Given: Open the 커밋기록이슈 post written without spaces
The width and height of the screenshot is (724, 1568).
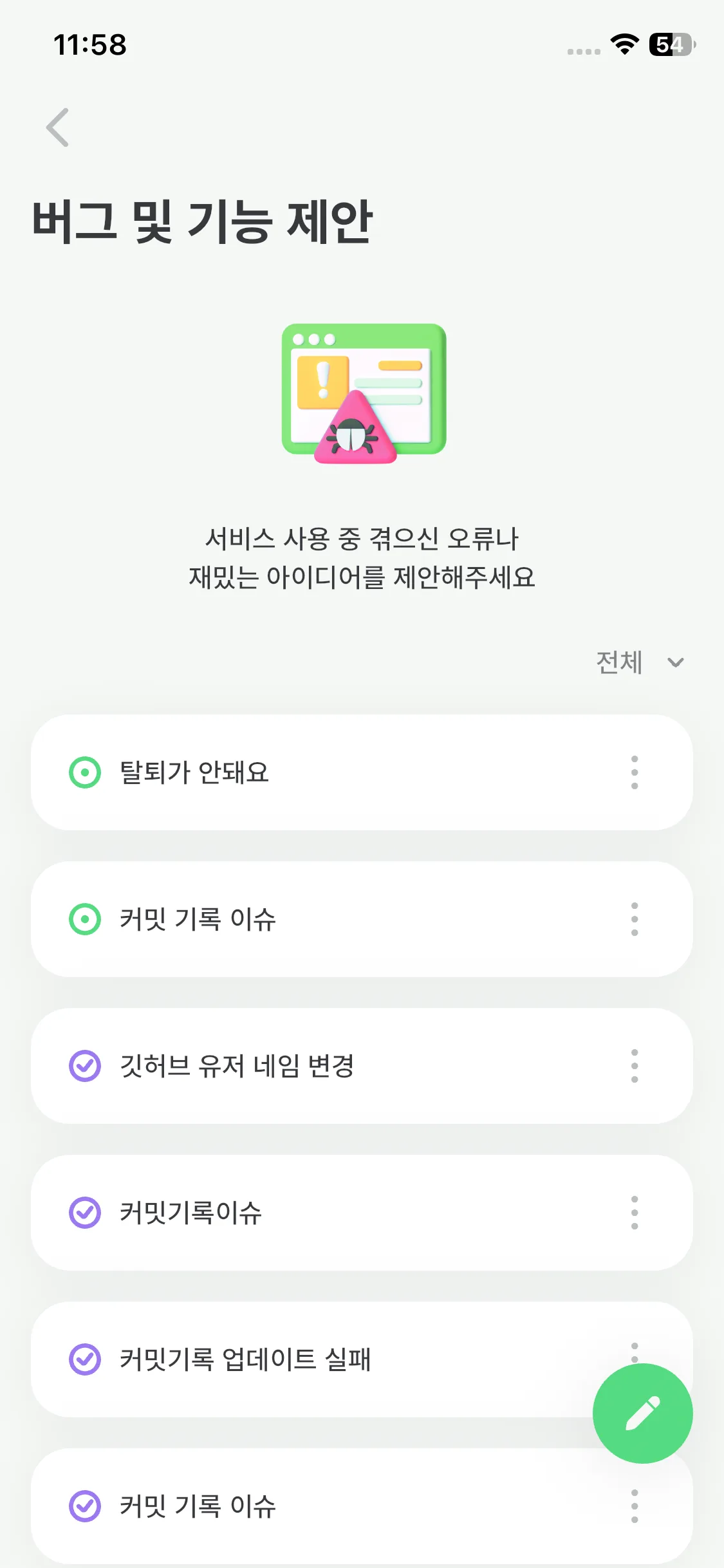Looking at the screenshot, I should coord(191,1213).
